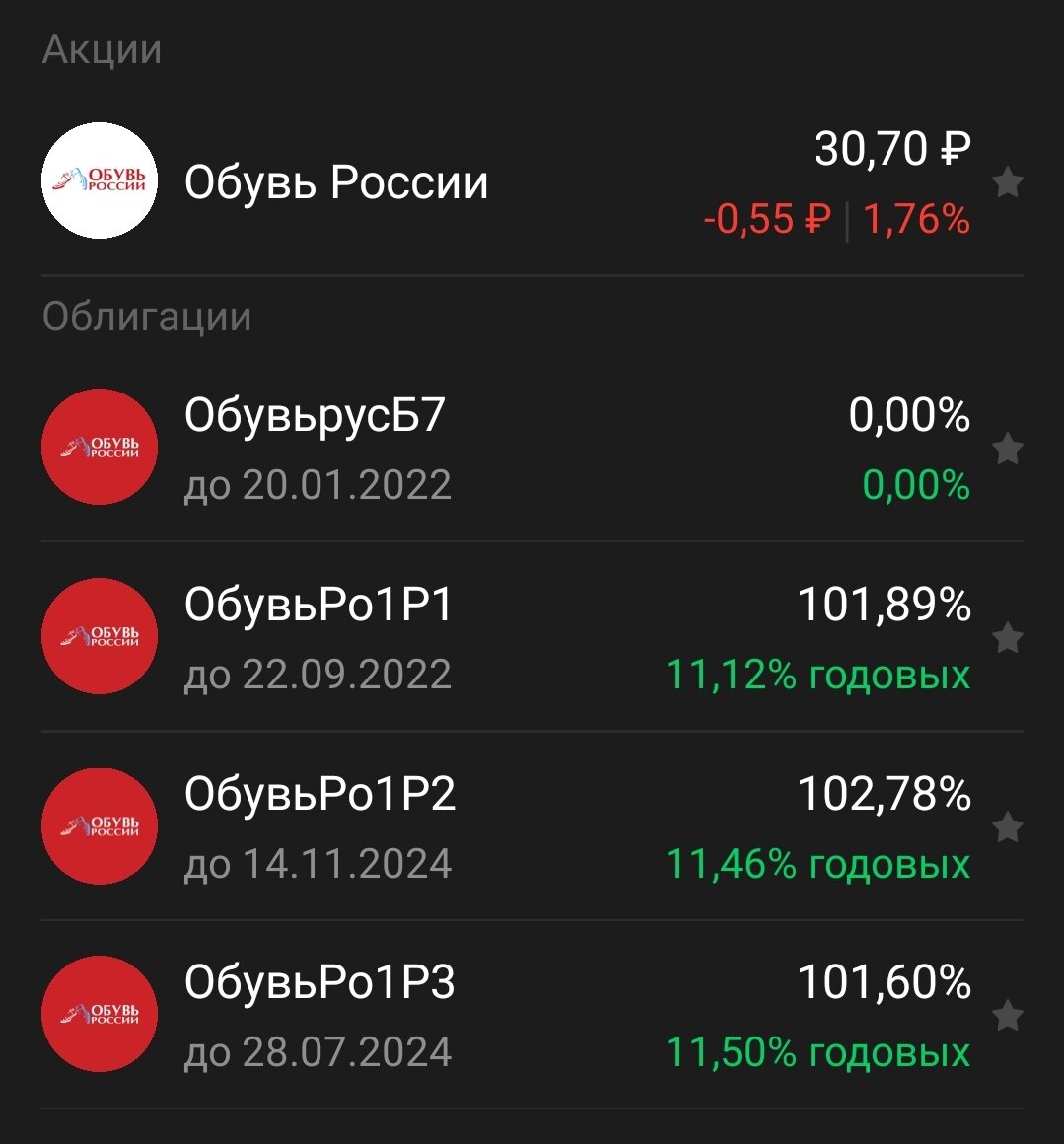1064x1144 pixels.
Task: Select the ОбувьРо1Р1 bond logo icon
Action: (x=99, y=636)
